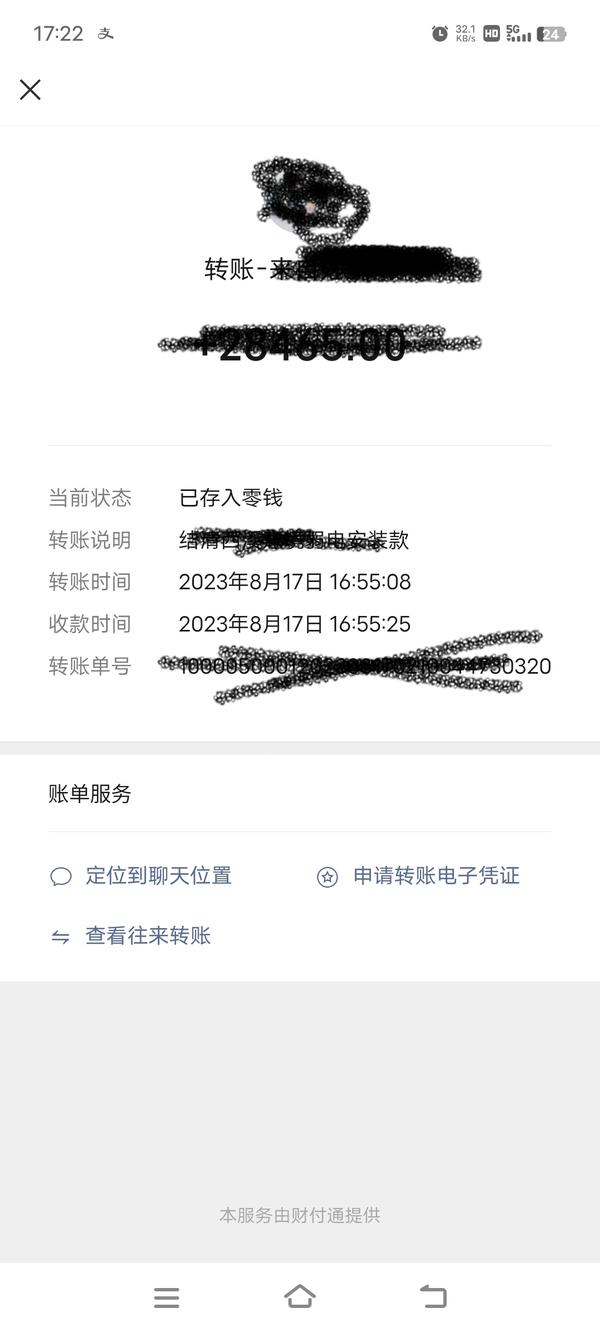Open 查看往来转账
The height and width of the screenshot is (1333, 600).
(x=130, y=936)
